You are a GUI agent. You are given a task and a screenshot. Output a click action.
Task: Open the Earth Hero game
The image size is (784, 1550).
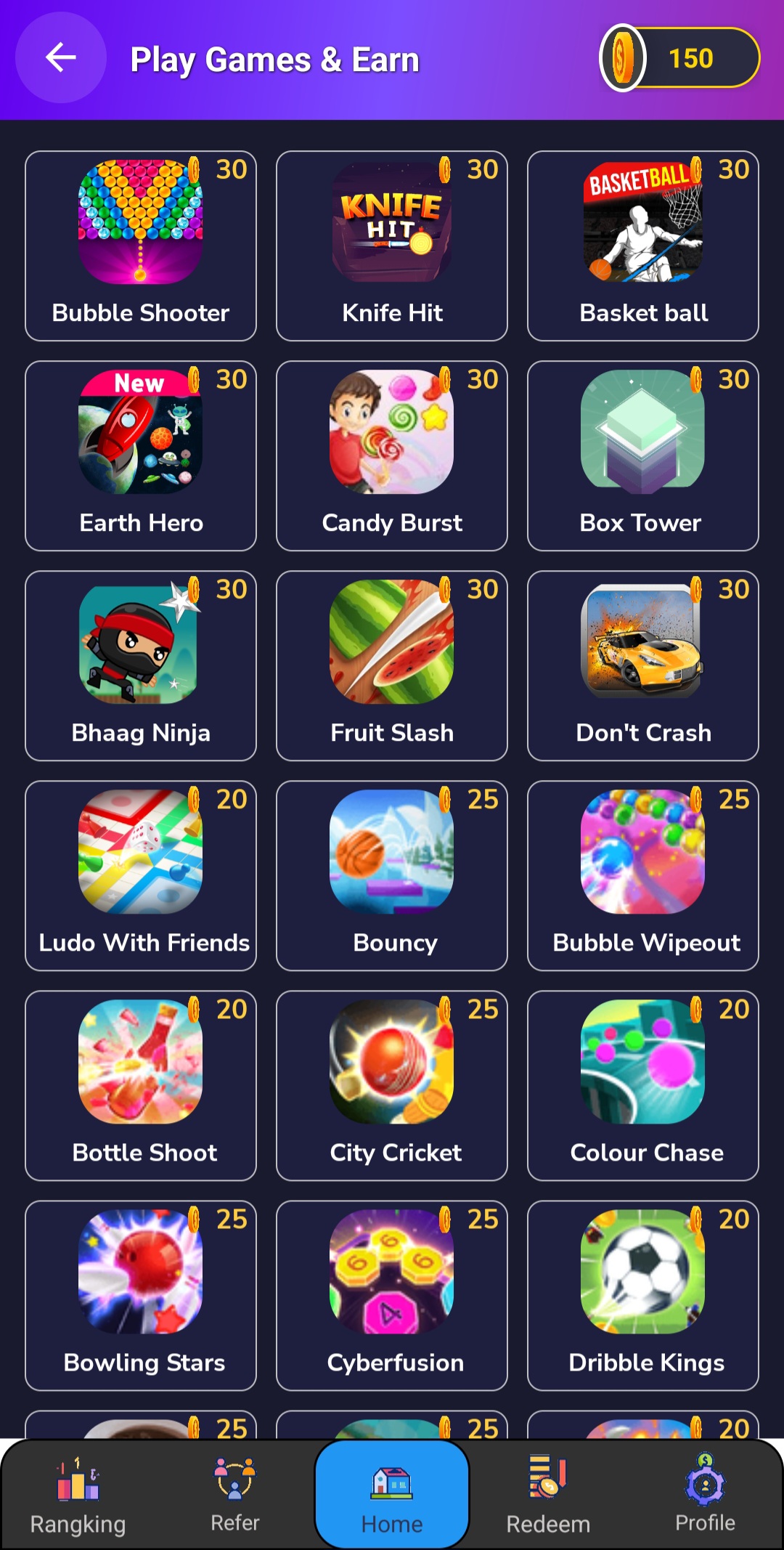141,455
